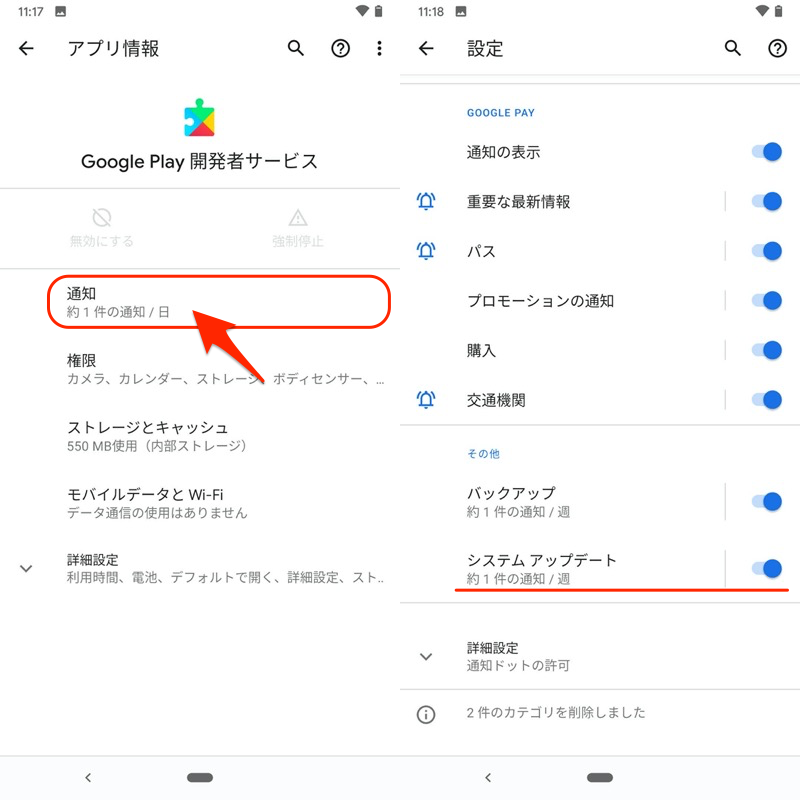Disable プロモーションの通知
Image resolution: width=800 pixels, height=800 pixels.
(x=766, y=301)
